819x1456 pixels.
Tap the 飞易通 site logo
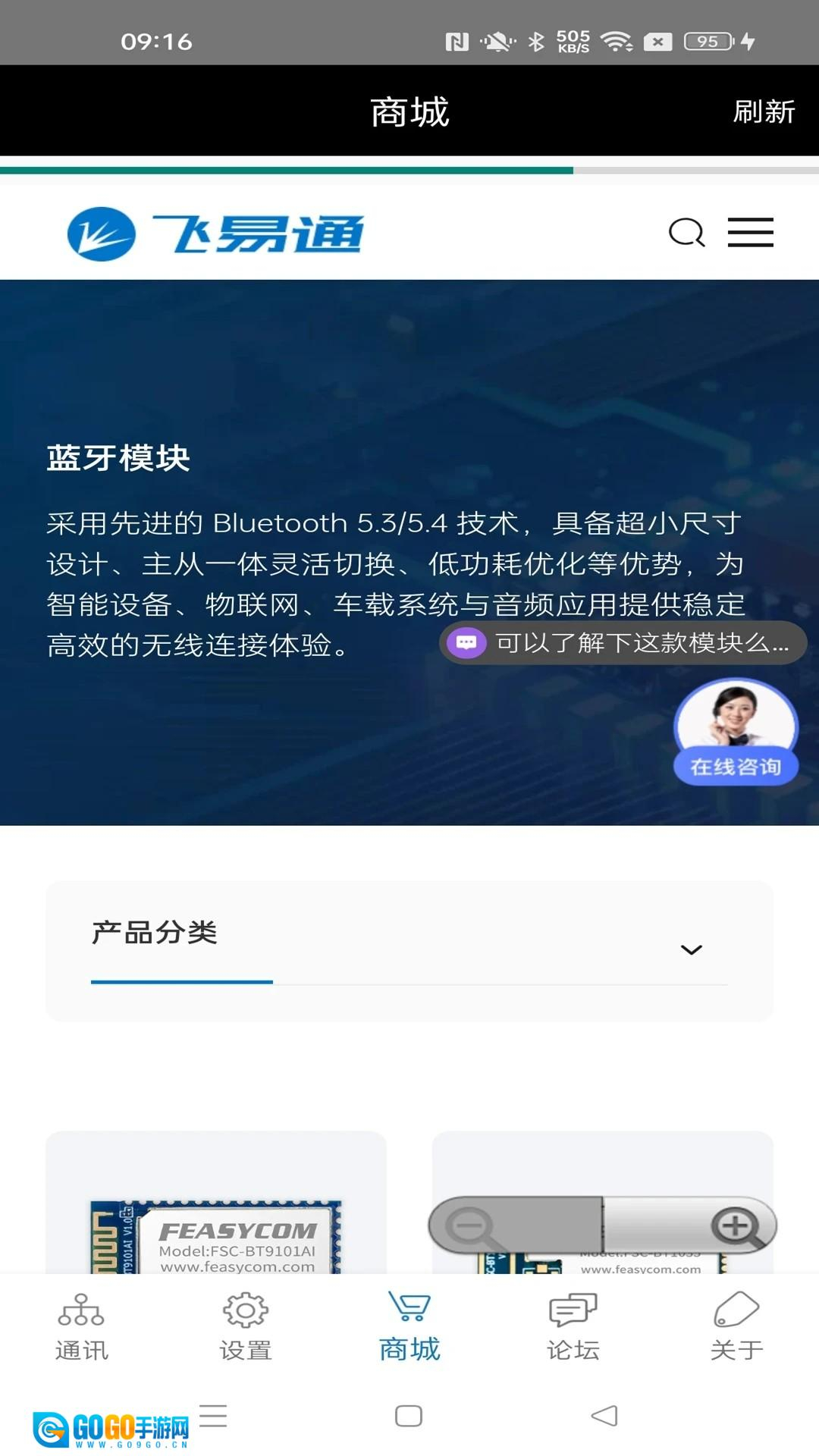(216, 234)
